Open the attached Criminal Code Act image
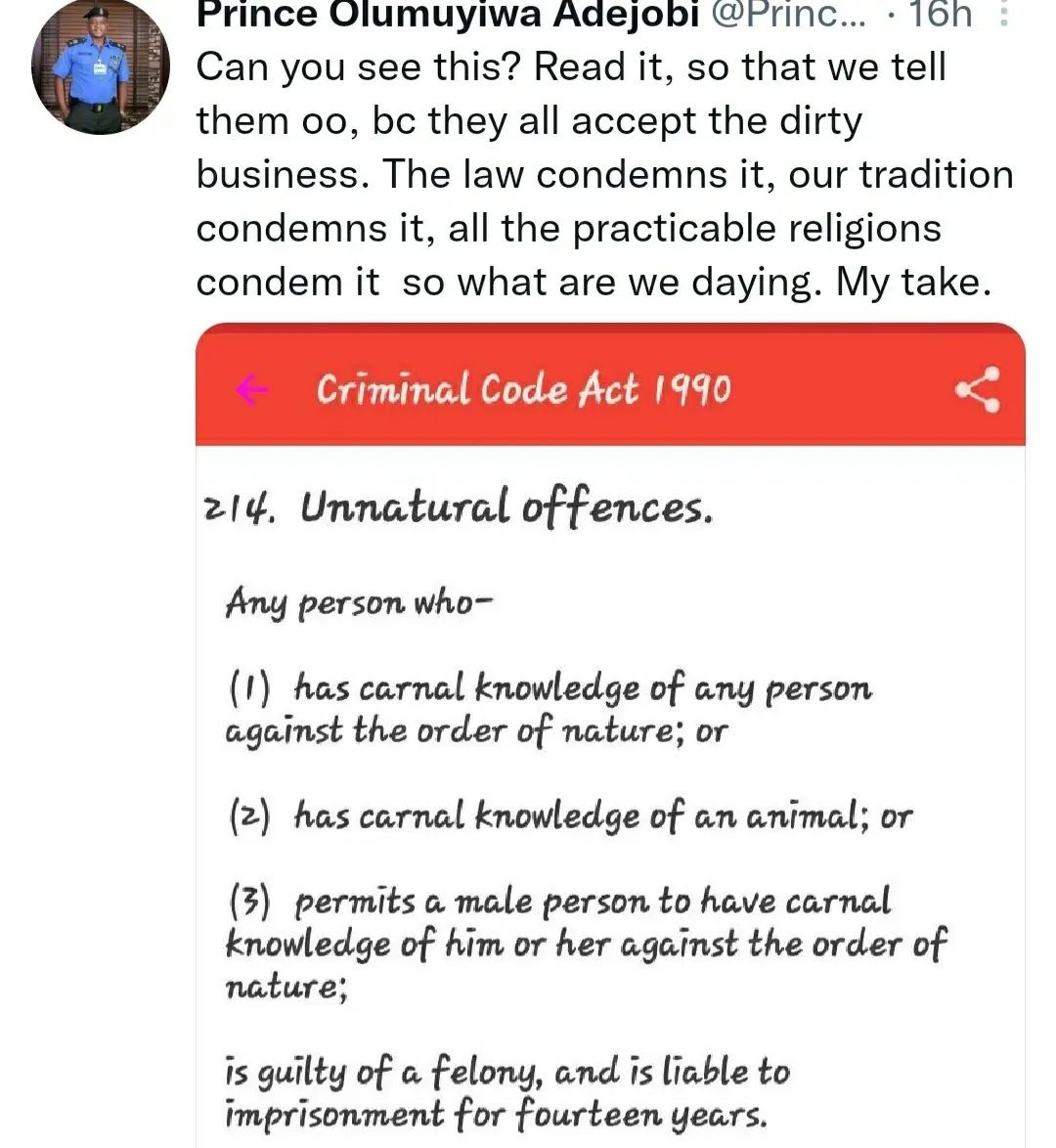This screenshot has height=1148, width=1056. pos(610,733)
